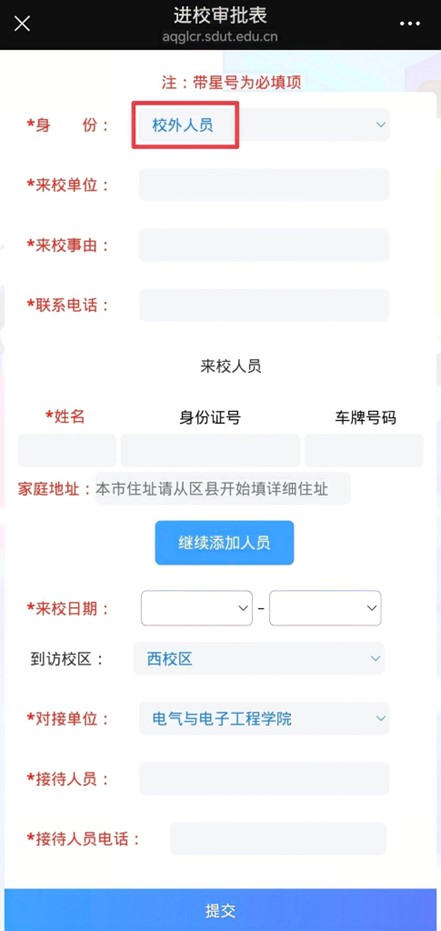The width and height of the screenshot is (441, 931).
Task: Submit the form with 提交
Action: tap(220, 910)
